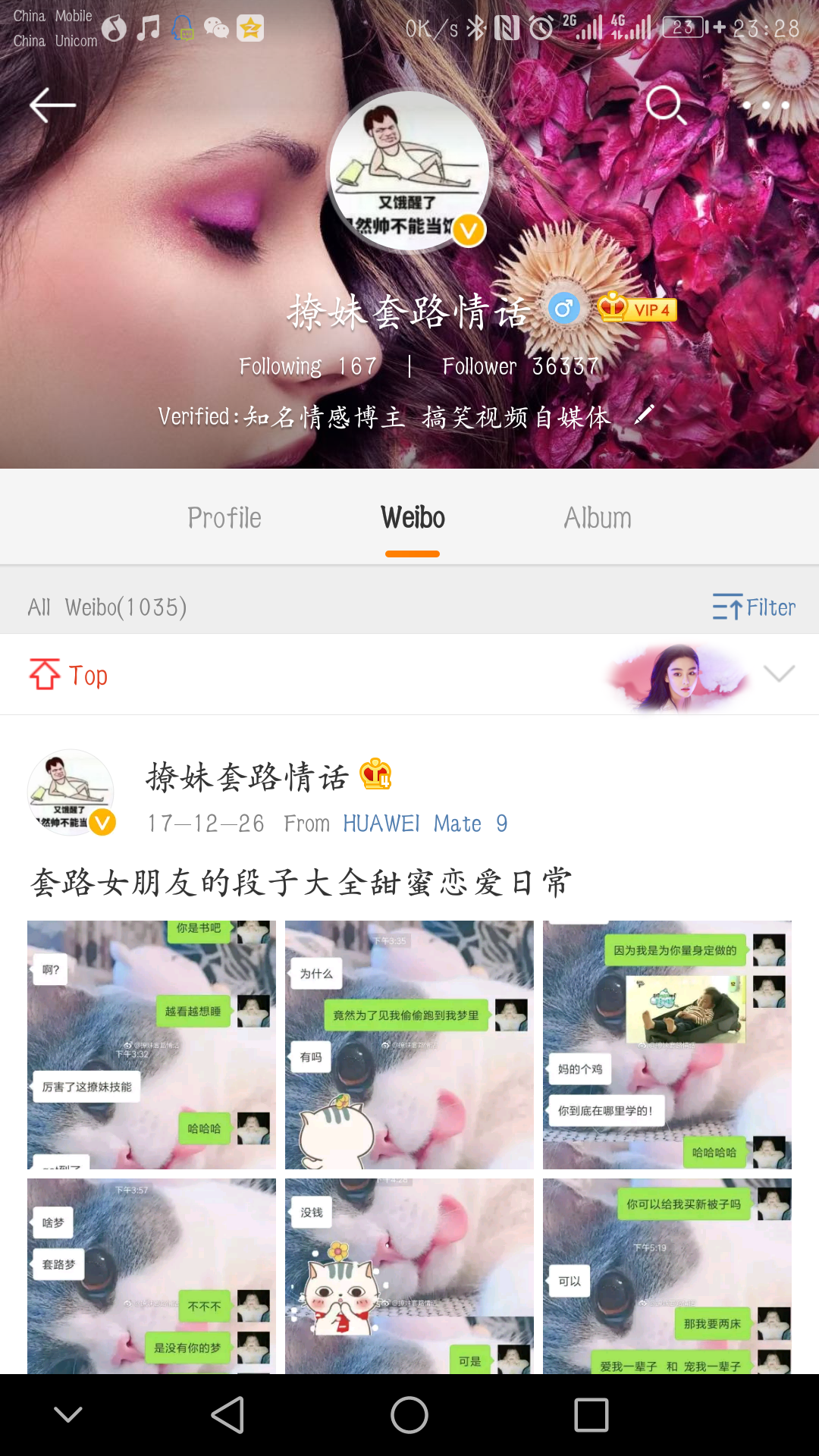This screenshot has width=819, height=1456.
Task: Switch to the Album tab
Action: click(598, 518)
